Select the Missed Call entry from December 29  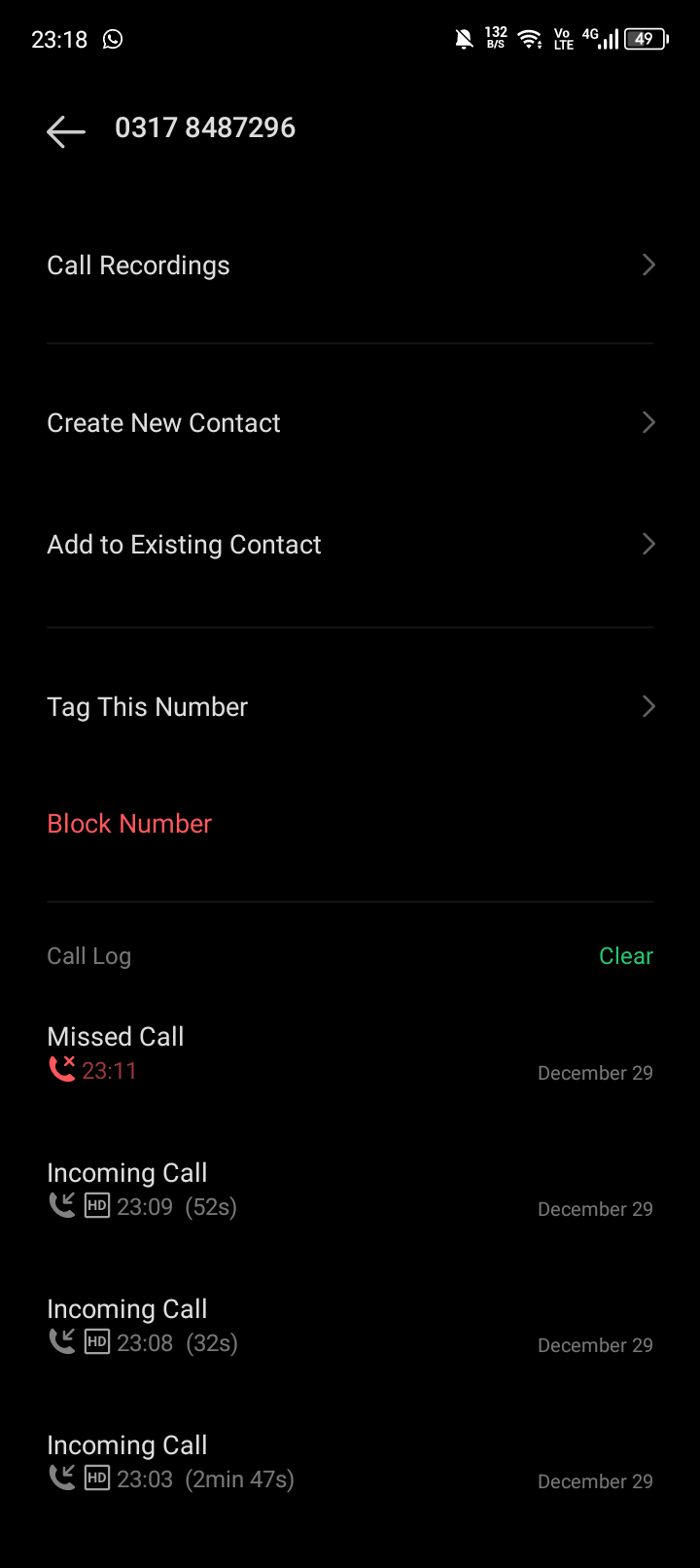click(116, 1036)
